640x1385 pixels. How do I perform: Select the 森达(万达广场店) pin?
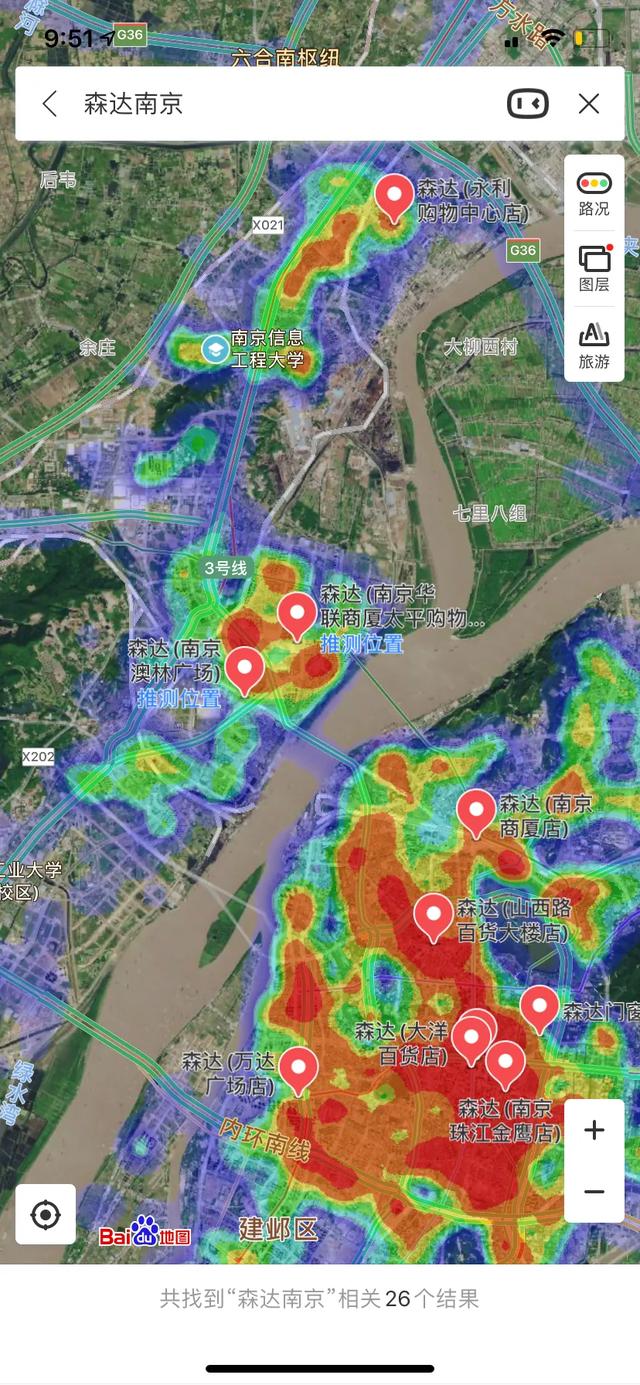298,1068
